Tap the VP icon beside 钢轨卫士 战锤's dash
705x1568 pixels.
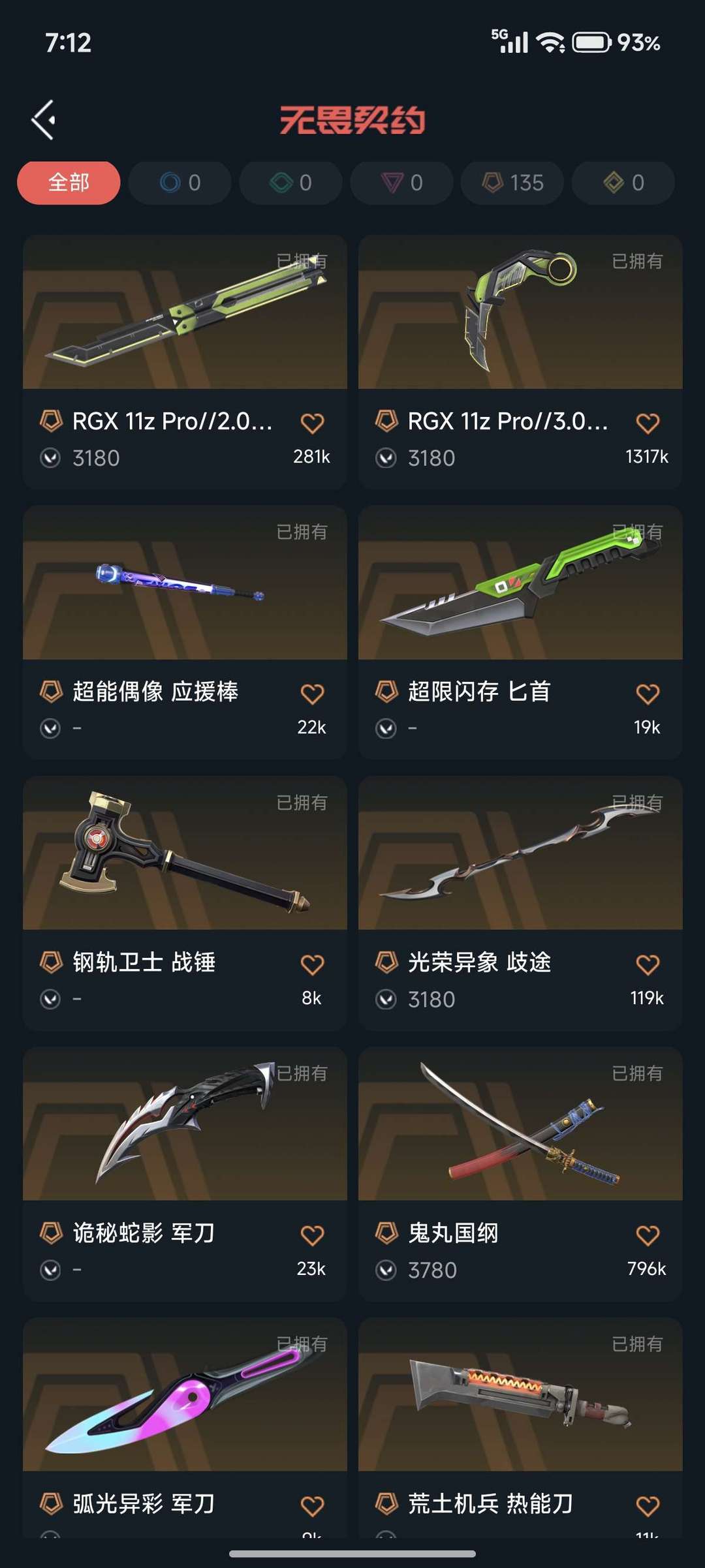click(x=50, y=999)
